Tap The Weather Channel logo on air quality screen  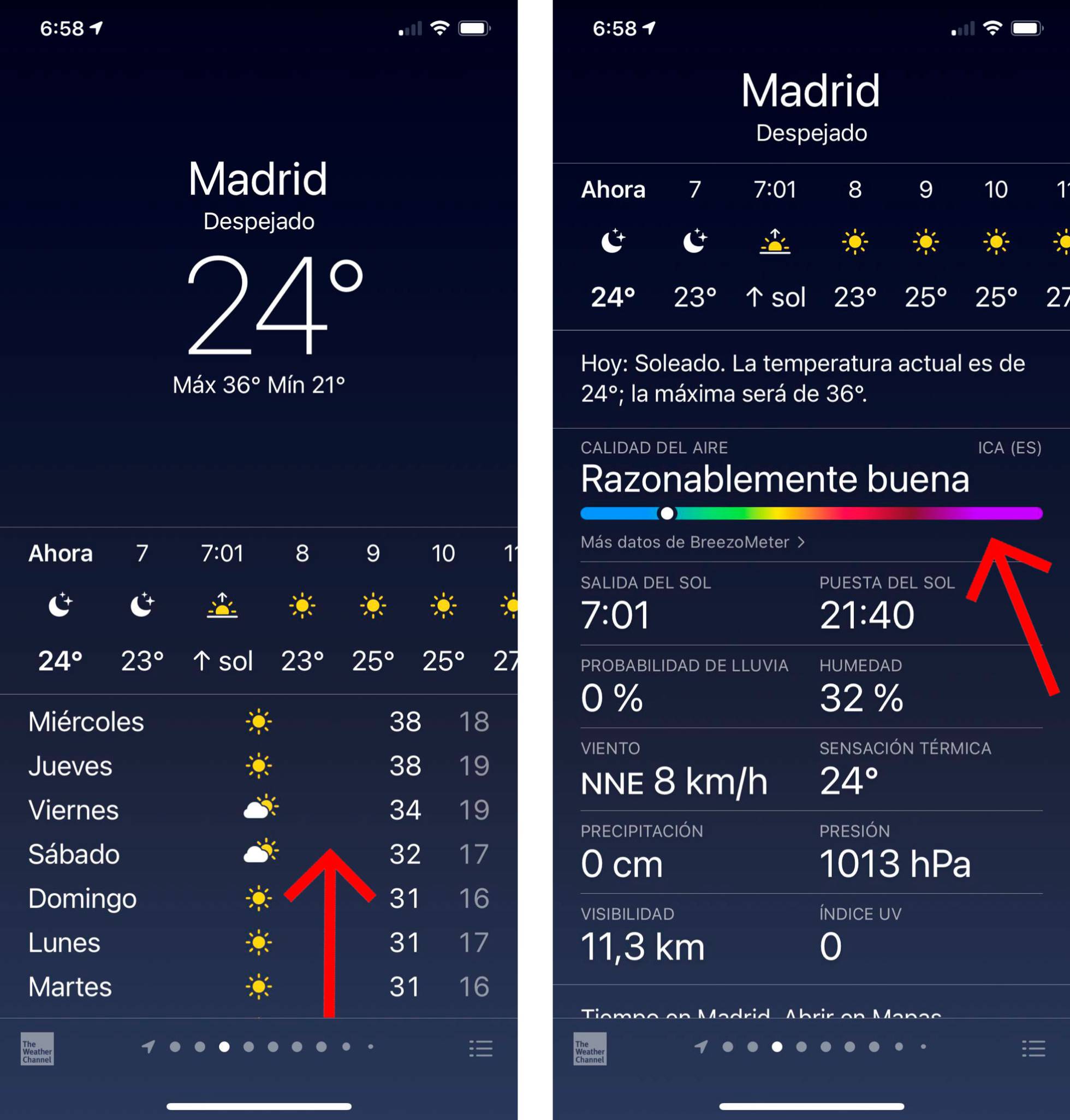[x=590, y=1048]
